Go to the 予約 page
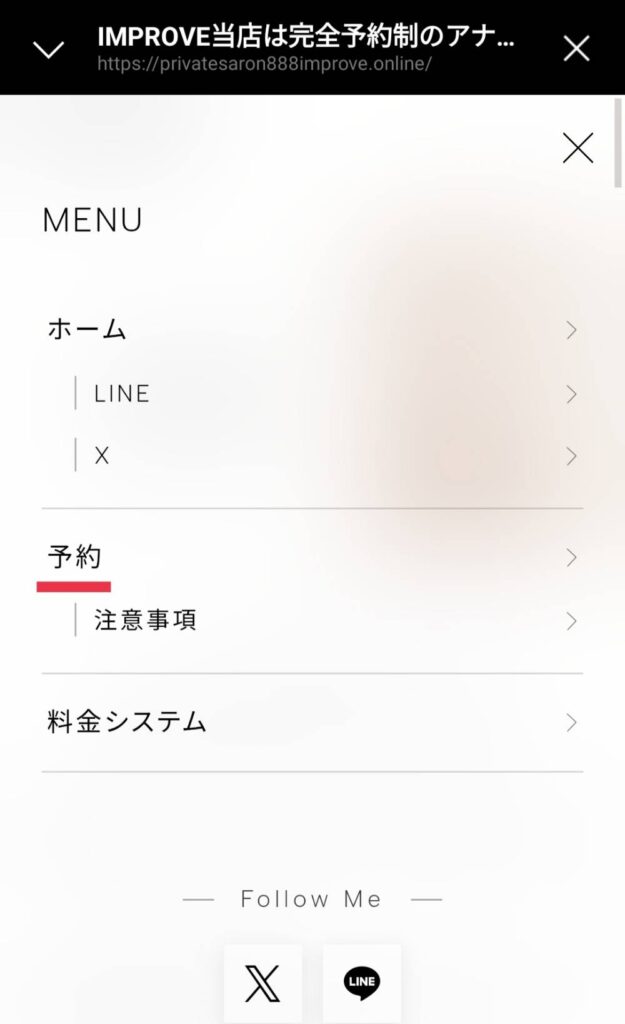 (75, 557)
